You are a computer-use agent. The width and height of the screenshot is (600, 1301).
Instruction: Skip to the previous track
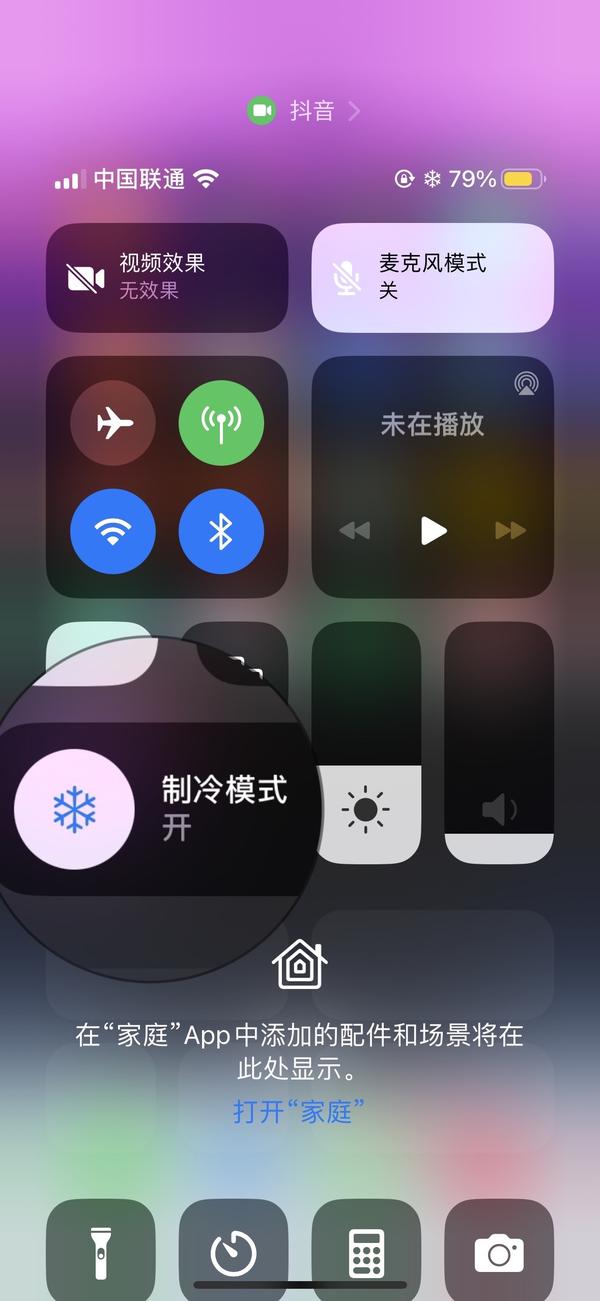355,530
